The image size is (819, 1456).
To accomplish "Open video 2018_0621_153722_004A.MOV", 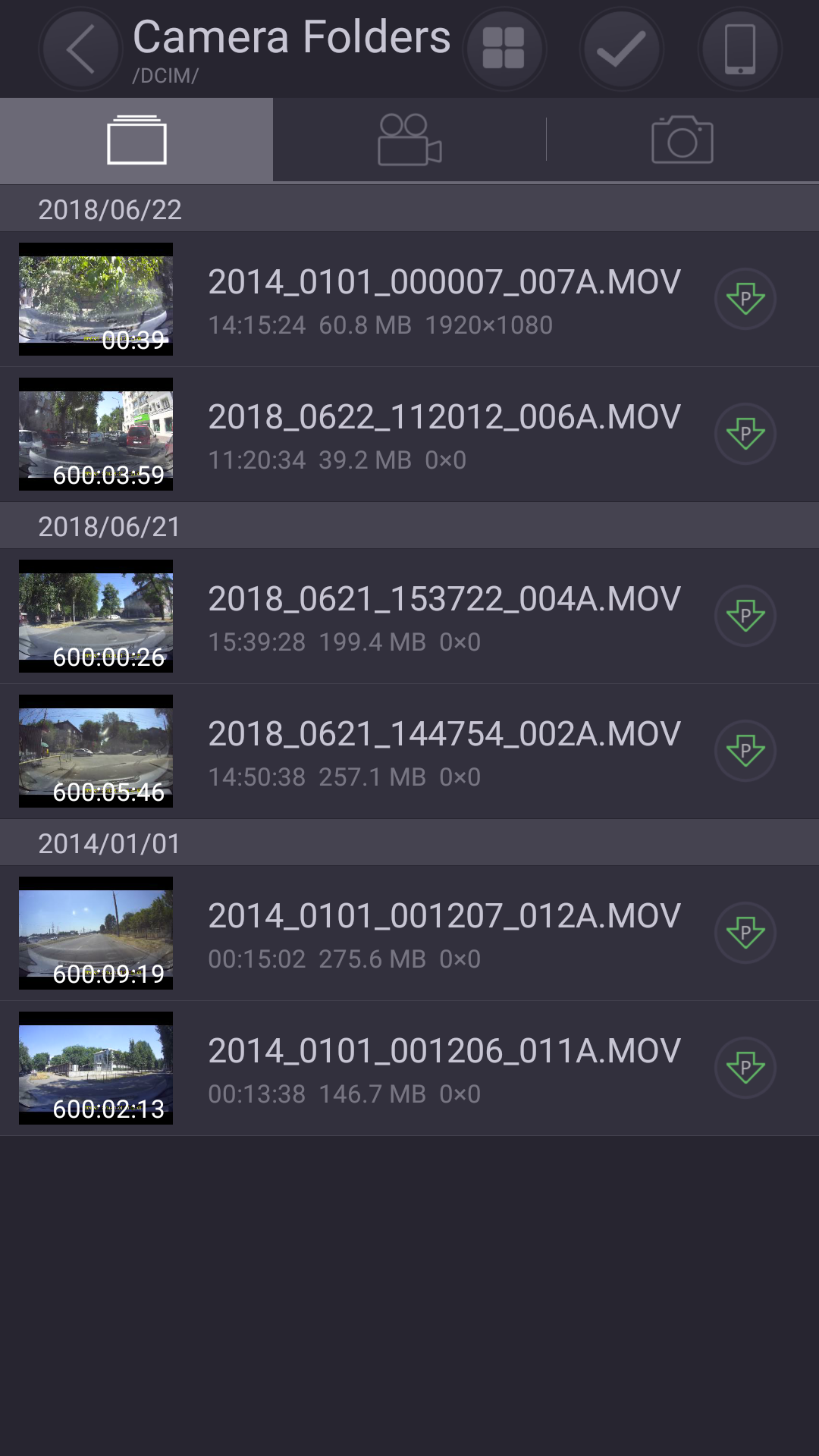I will tap(444, 599).
